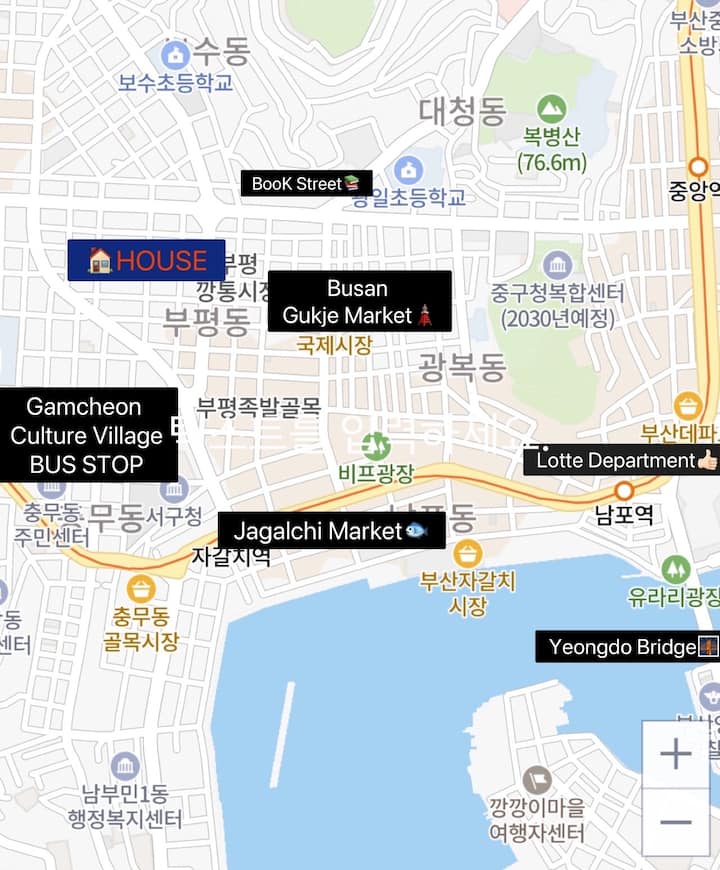
Task: Click the Gwangil Elementary School building icon
Action: 409,170
